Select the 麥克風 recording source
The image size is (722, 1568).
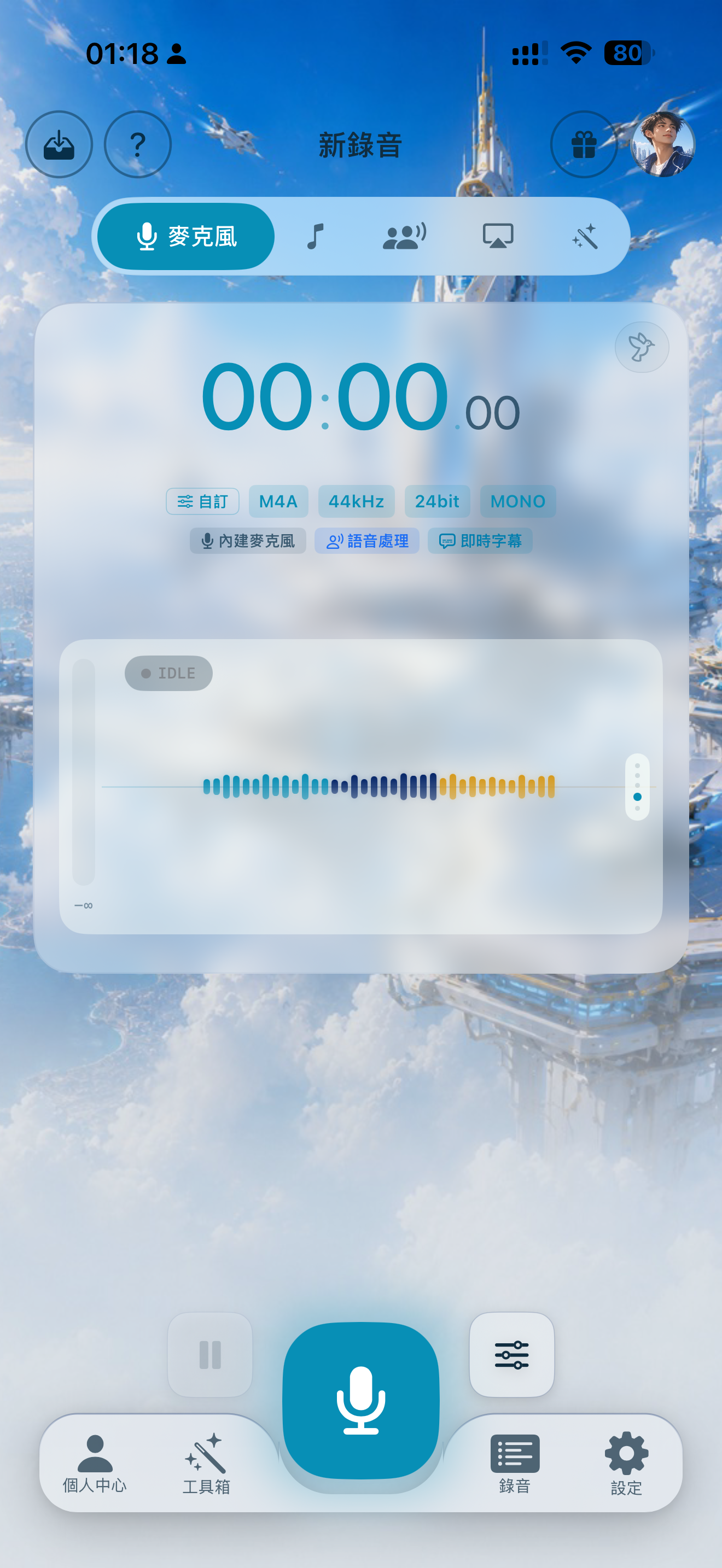pyautogui.click(x=187, y=236)
